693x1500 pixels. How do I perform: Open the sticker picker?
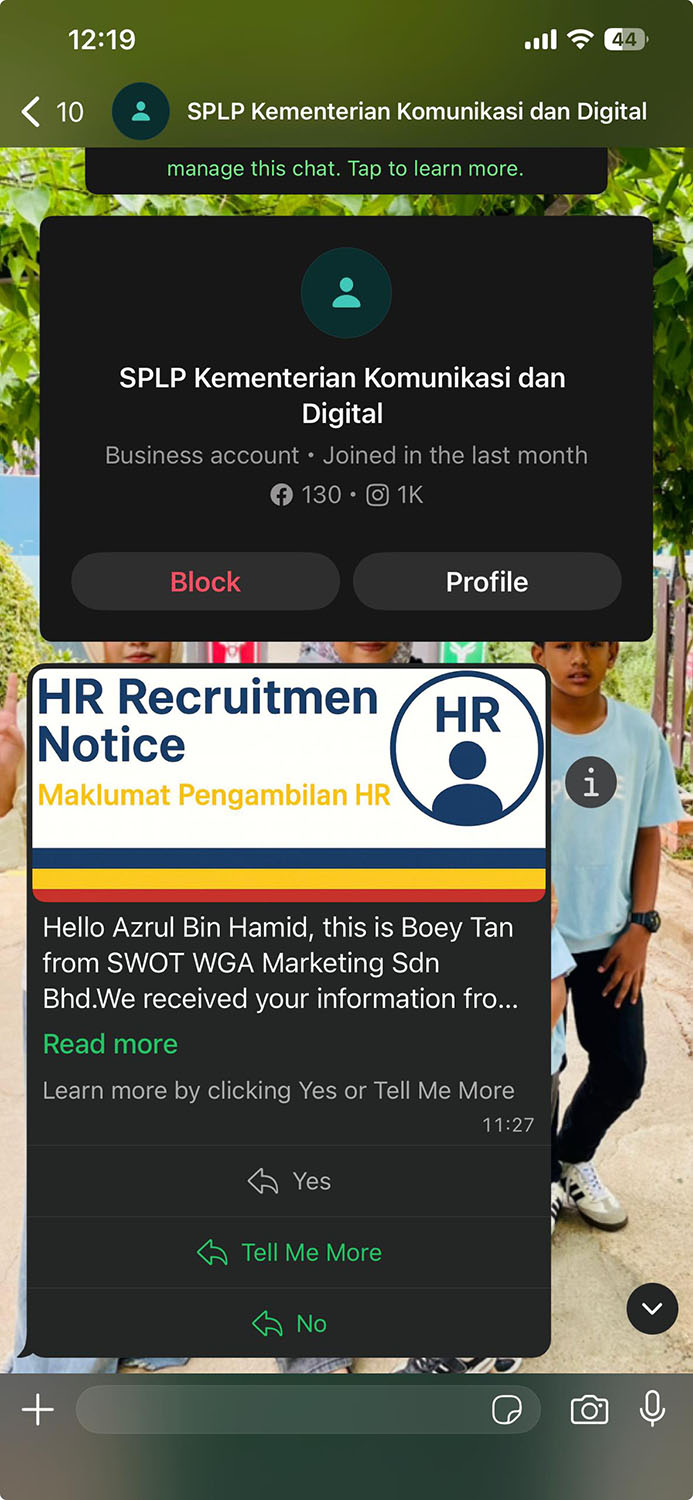point(507,1410)
